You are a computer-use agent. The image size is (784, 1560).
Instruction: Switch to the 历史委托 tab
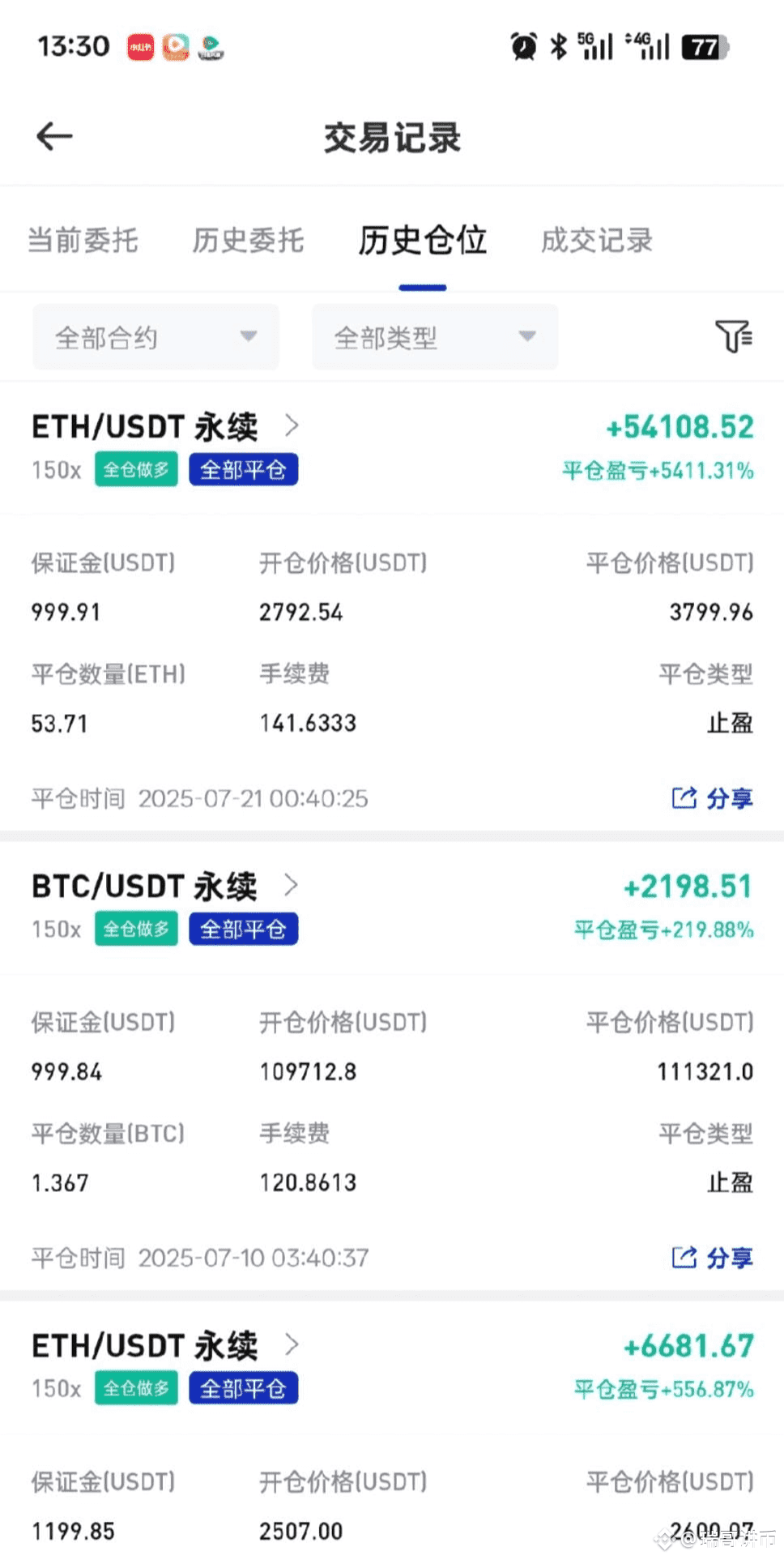[x=248, y=241]
